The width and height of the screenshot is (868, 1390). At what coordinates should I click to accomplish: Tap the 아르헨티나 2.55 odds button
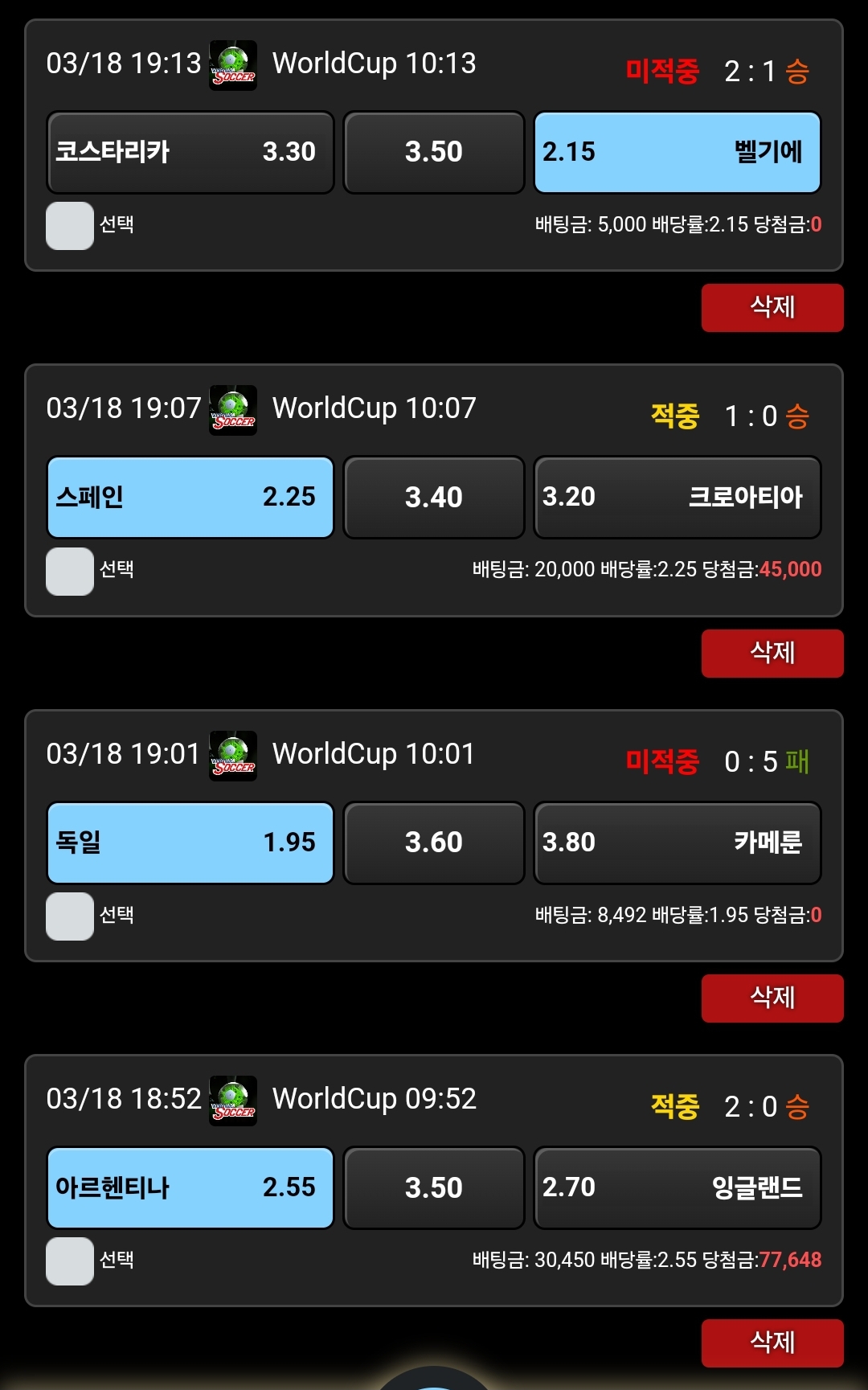pos(190,1187)
